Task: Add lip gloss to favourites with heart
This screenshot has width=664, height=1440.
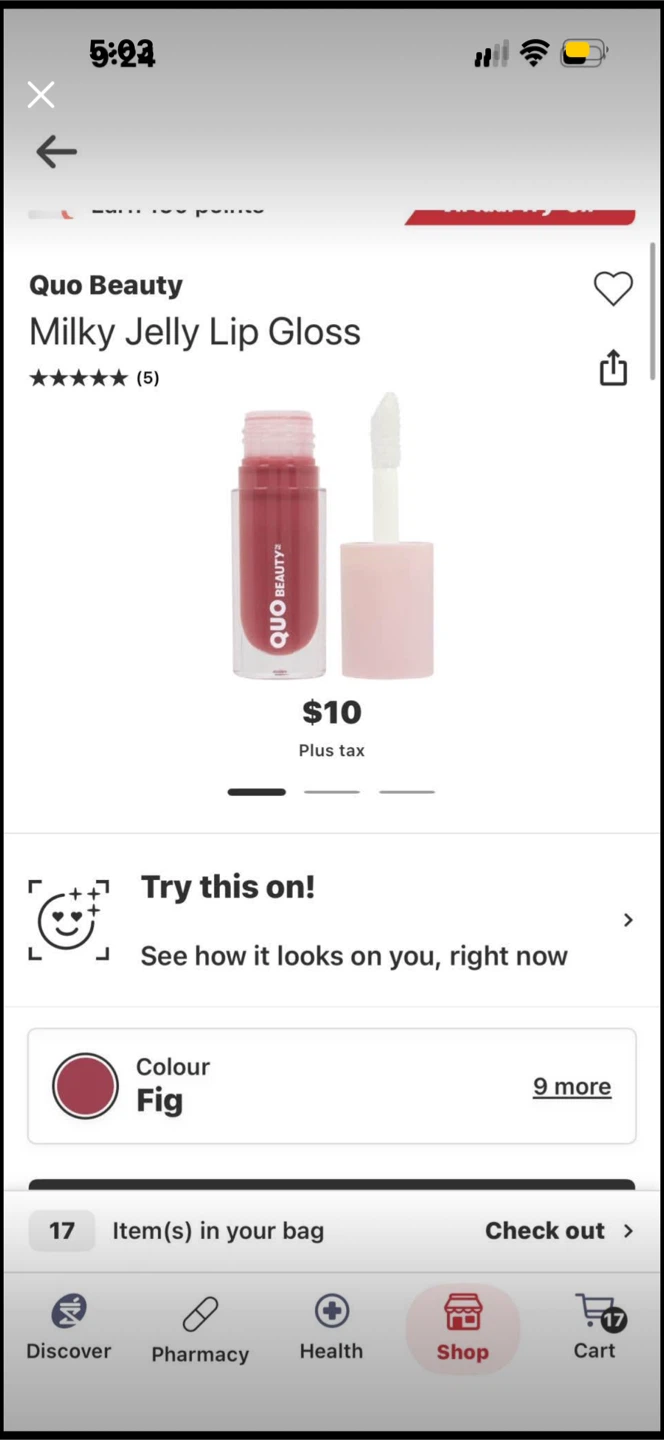Action: [x=613, y=289]
